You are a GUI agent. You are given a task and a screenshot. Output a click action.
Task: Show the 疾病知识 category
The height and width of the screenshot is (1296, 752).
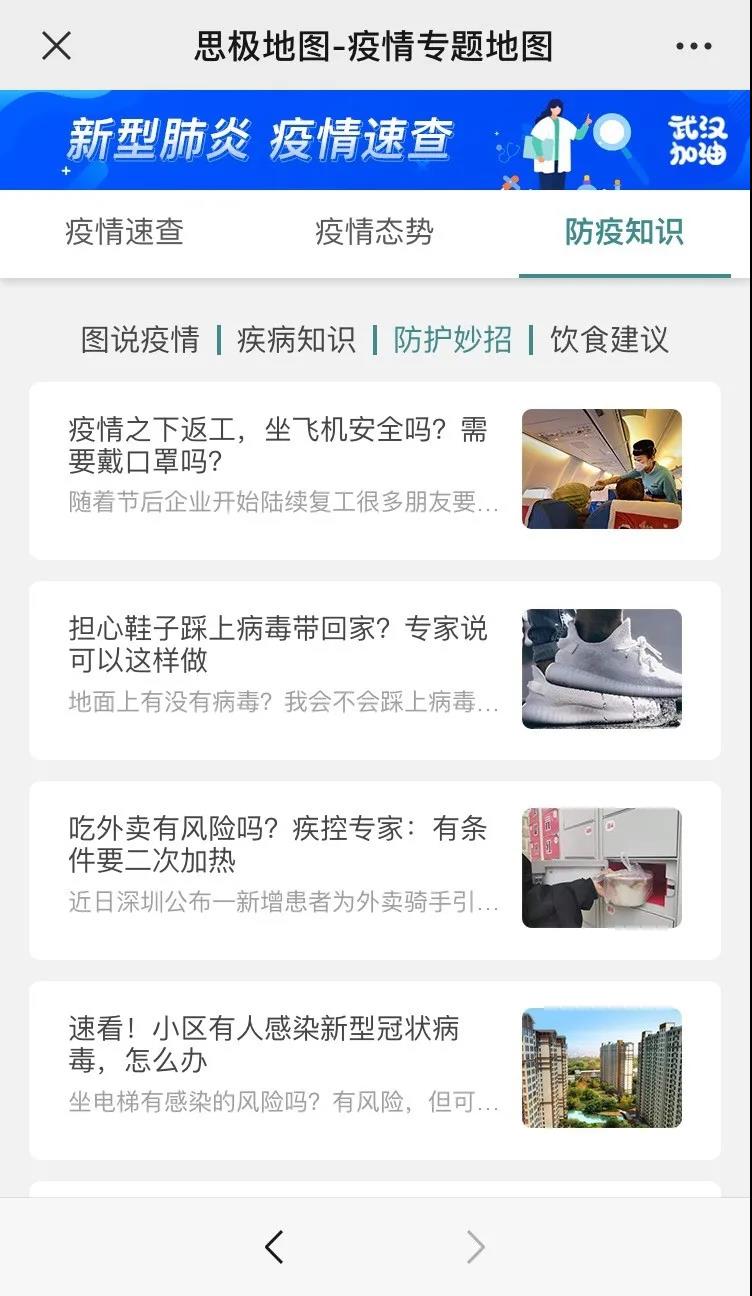(x=296, y=340)
